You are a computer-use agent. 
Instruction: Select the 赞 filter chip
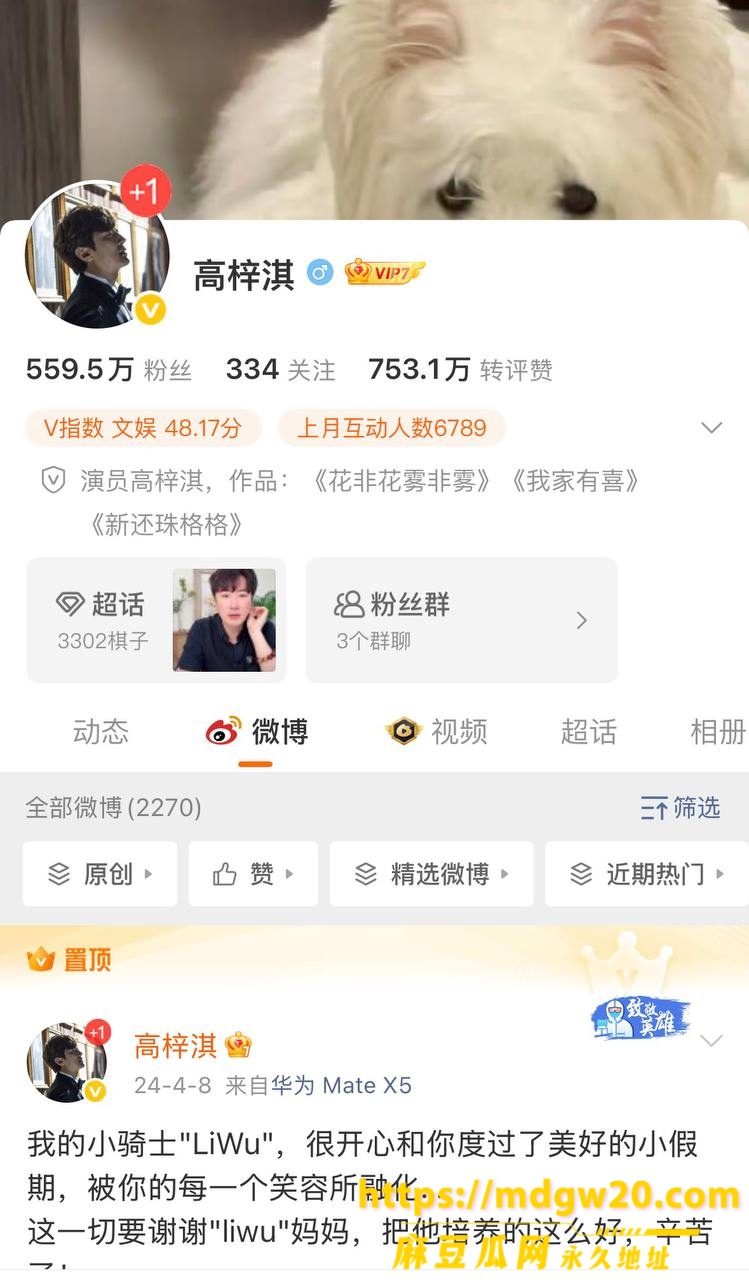pyautogui.click(x=253, y=874)
